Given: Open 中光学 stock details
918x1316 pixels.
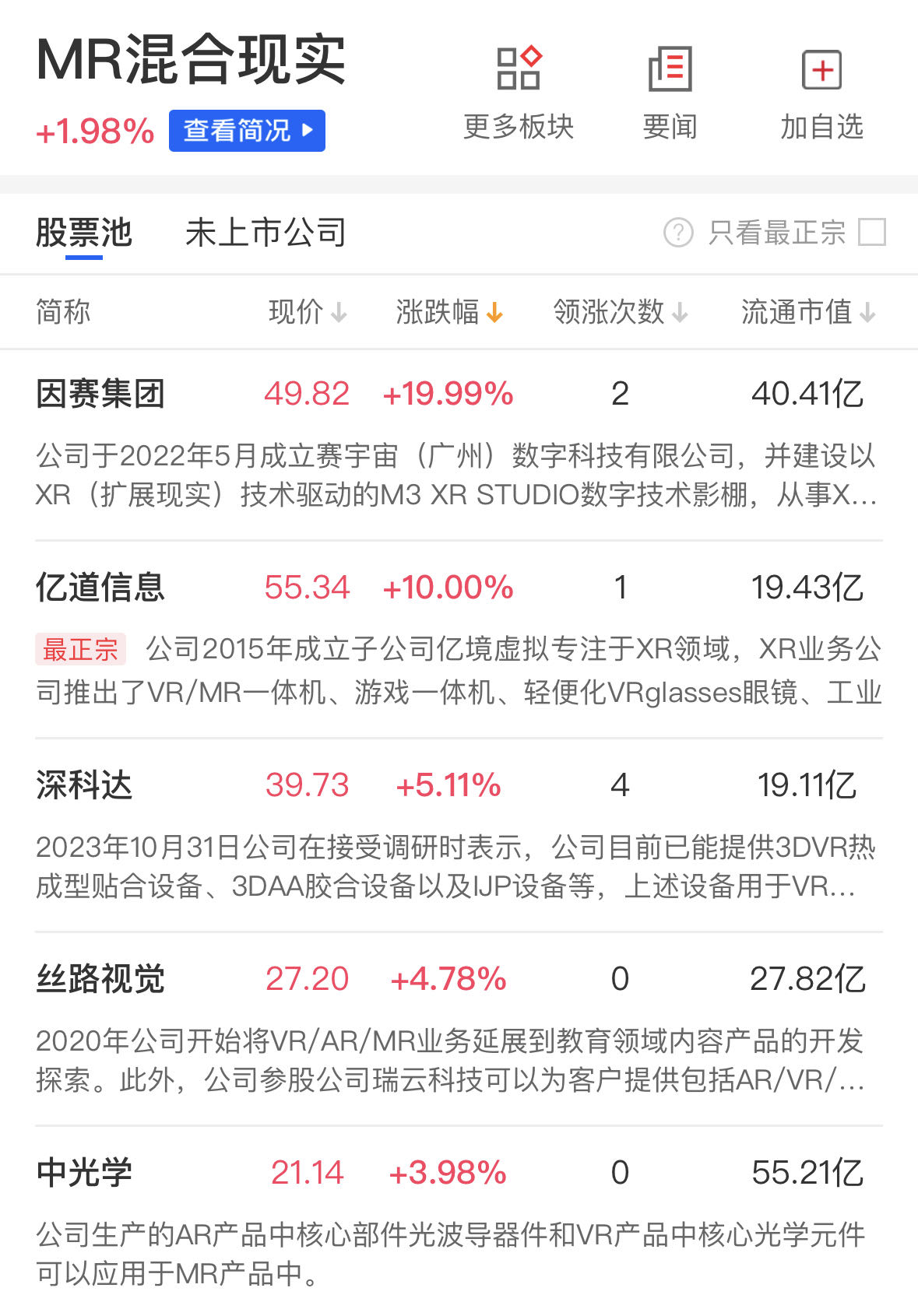Looking at the screenshot, I should coord(84,1173).
